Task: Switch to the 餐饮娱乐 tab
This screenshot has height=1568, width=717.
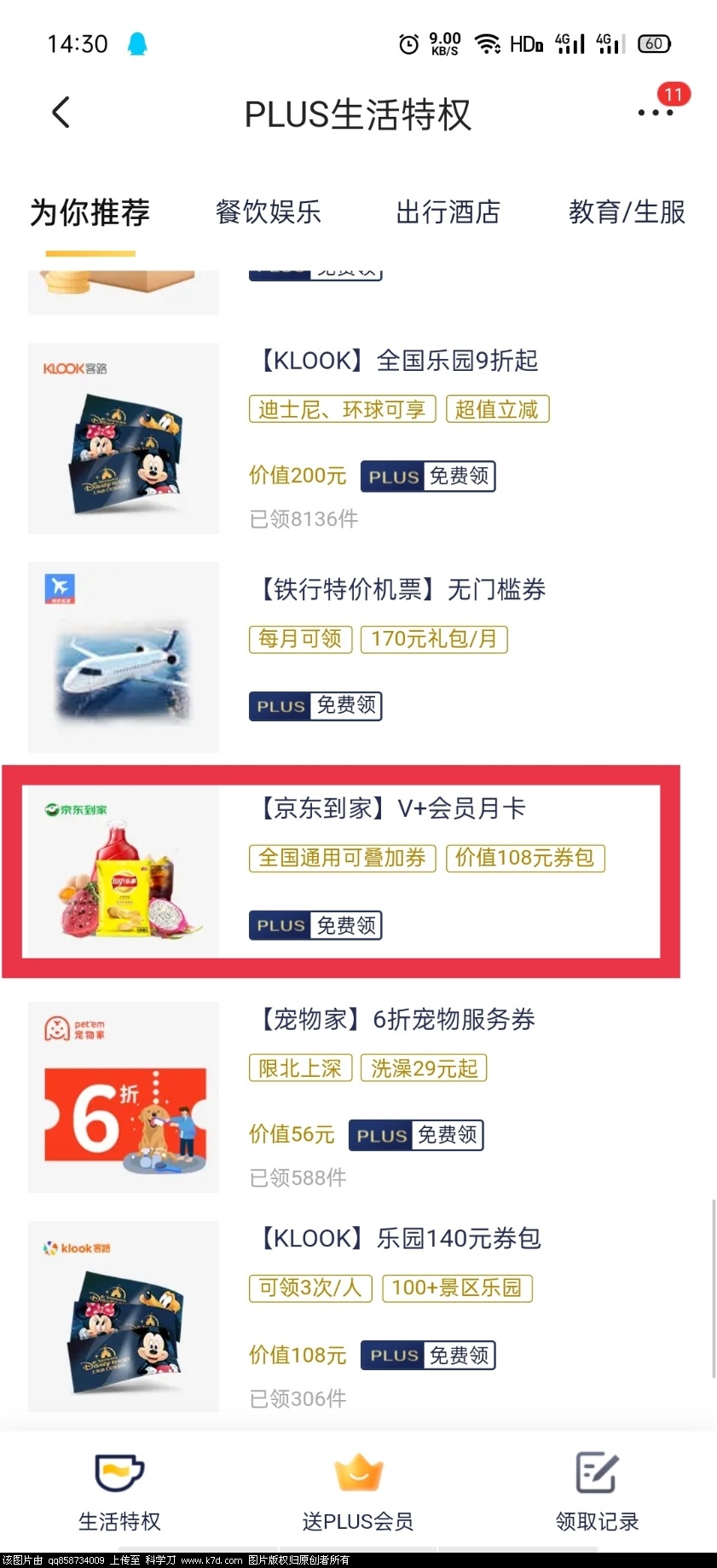Action: coord(268,212)
